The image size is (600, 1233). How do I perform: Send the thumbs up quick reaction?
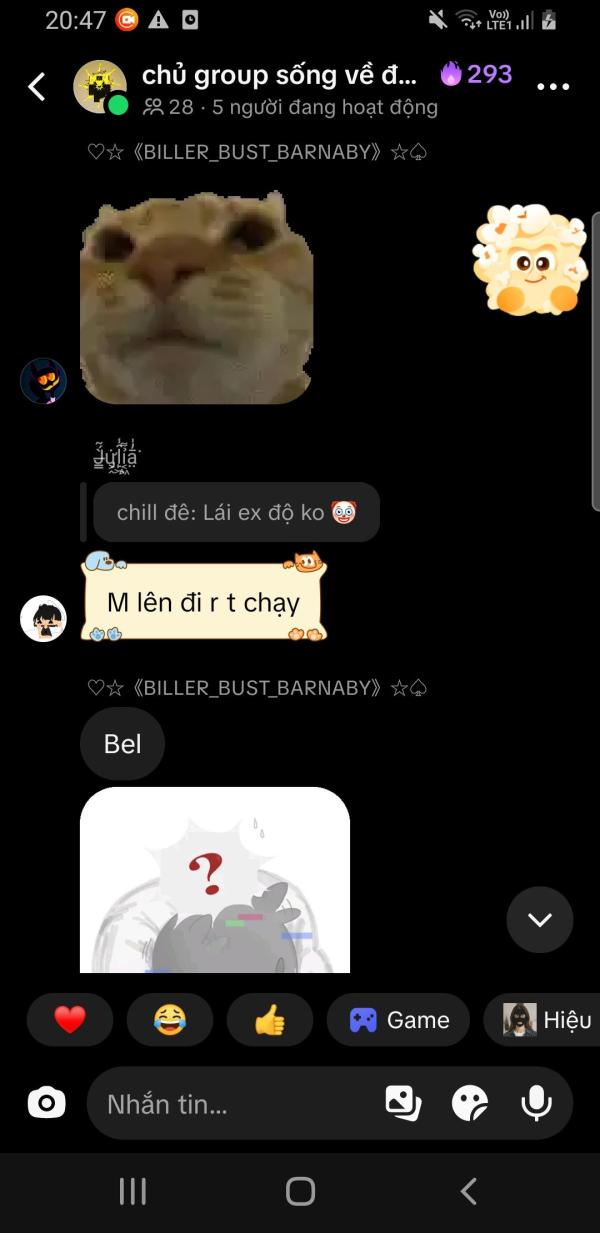point(270,1020)
